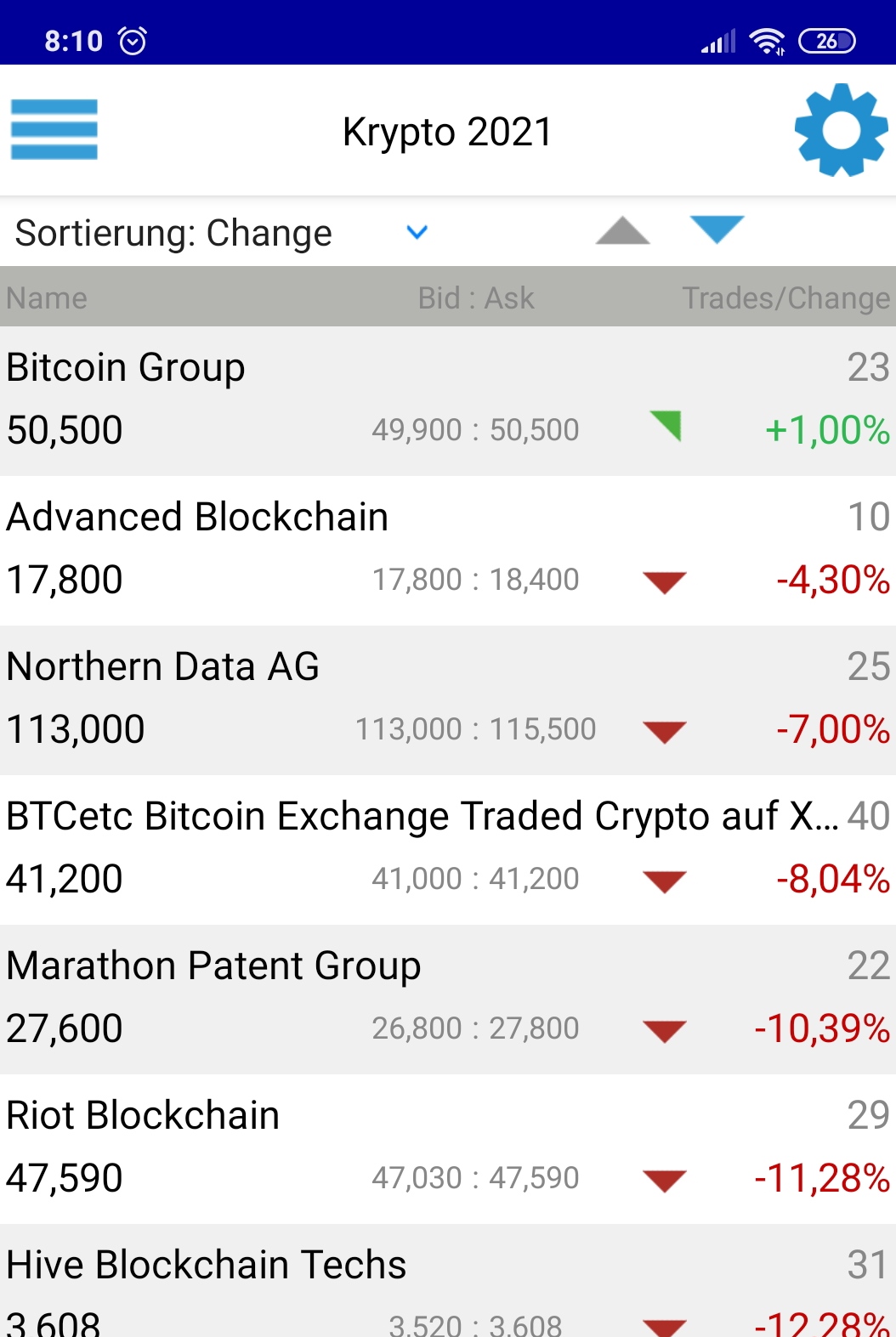This screenshot has width=896, height=1337.
Task: Toggle ascending sort with the gray up triangle
Action: (x=622, y=230)
